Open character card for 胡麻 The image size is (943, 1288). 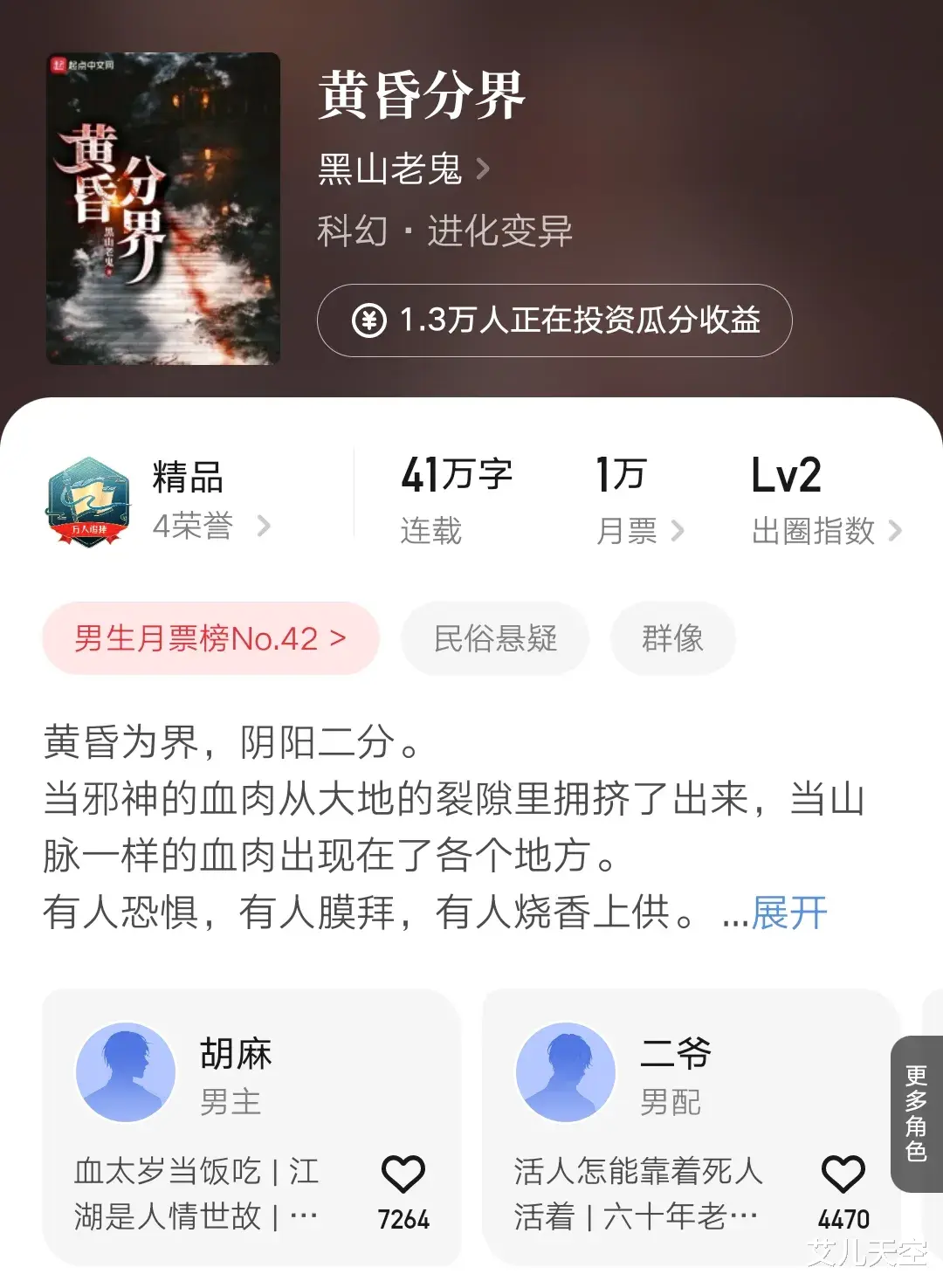click(x=218, y=1074)
